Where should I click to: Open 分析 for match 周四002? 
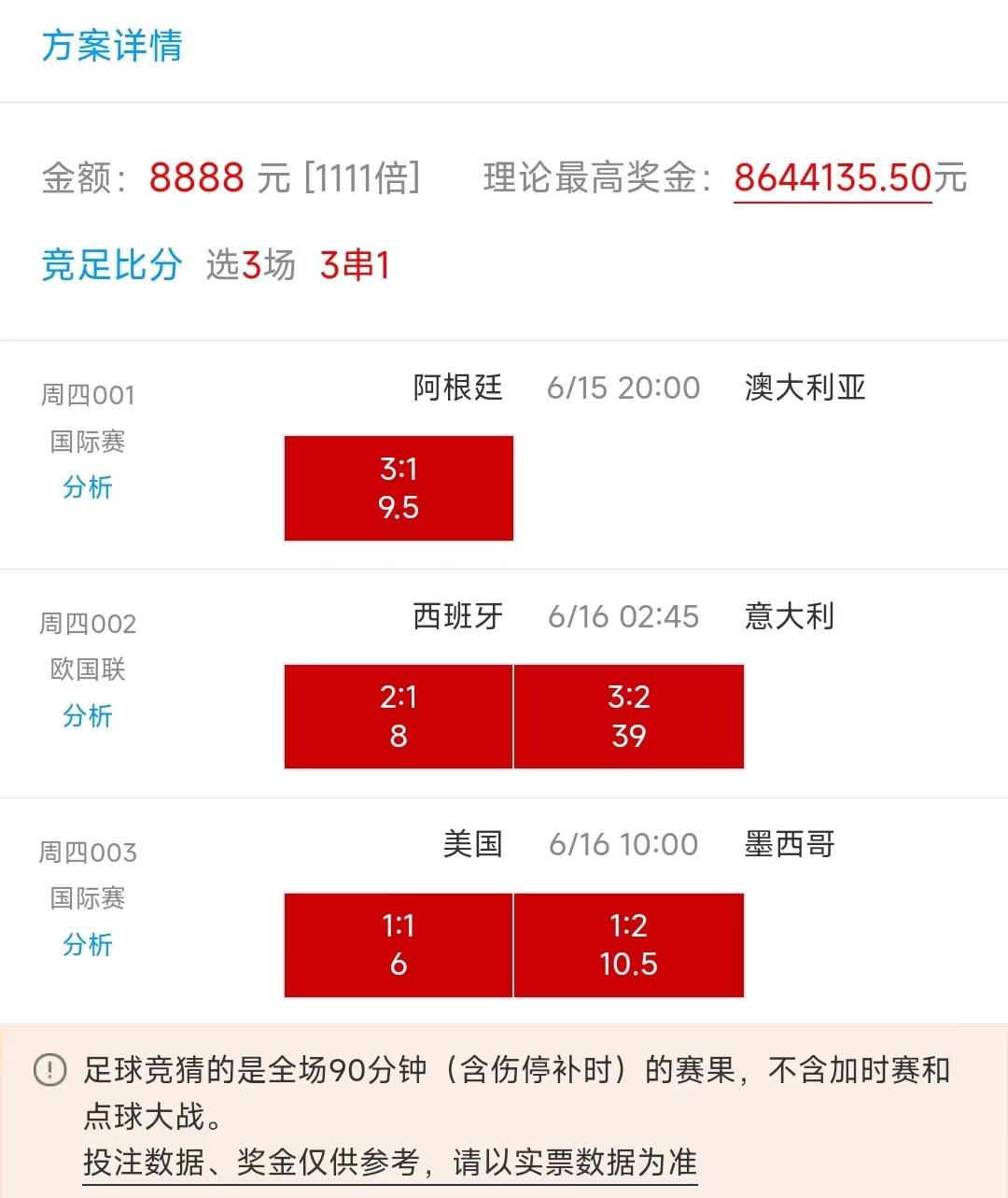click(88, 716)
